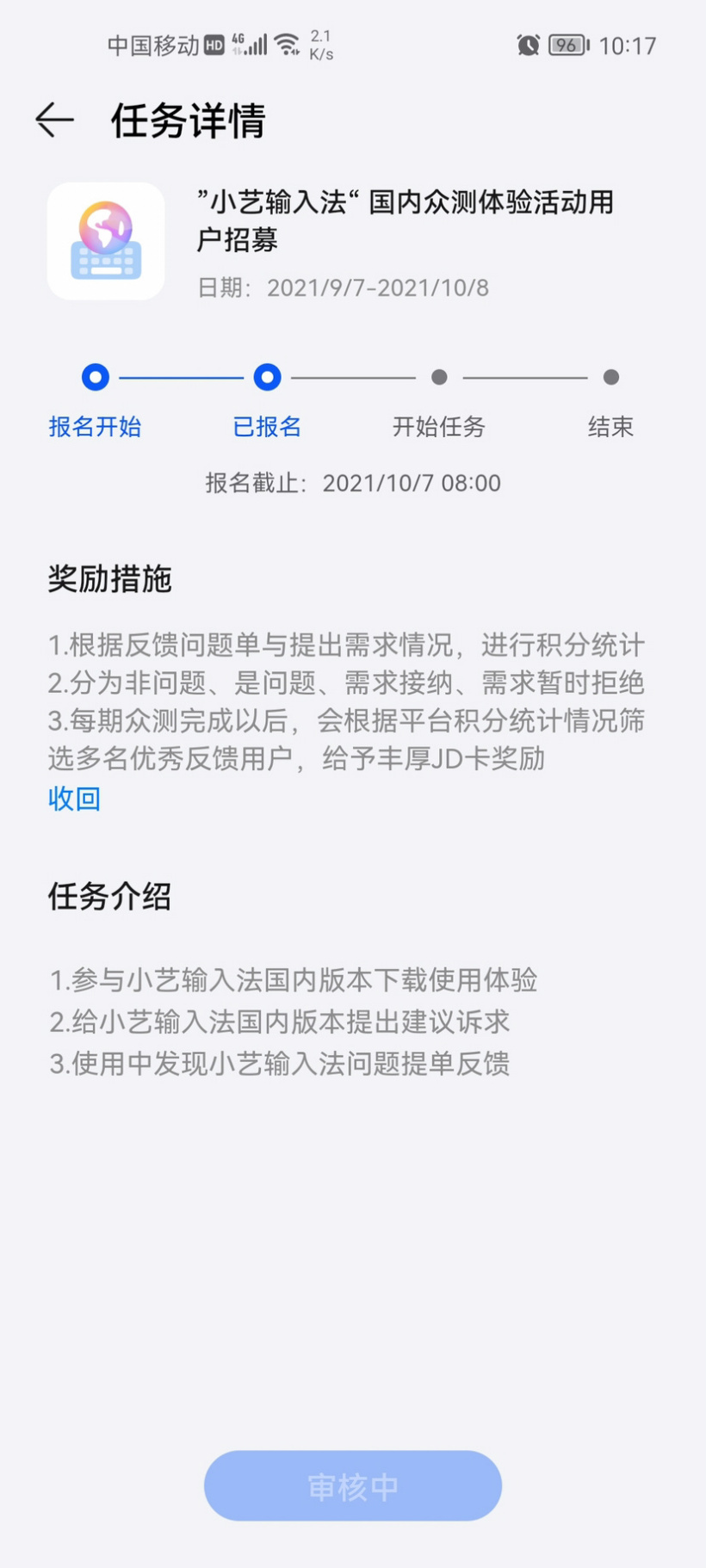Tap the 审核中 status button

(x=353, y=1485)
